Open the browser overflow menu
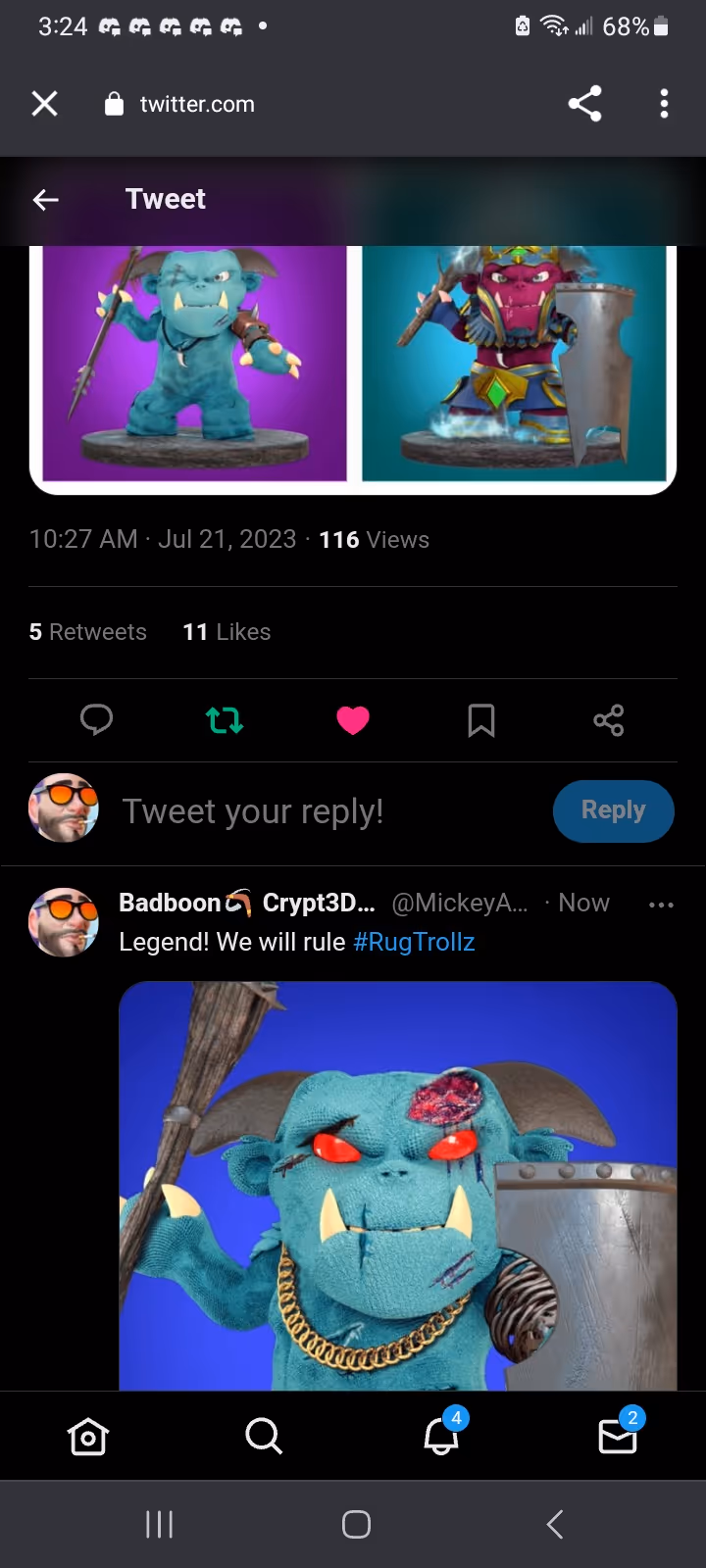The width and height of the screenshot is (706, 1568). (x=664, y=103)
